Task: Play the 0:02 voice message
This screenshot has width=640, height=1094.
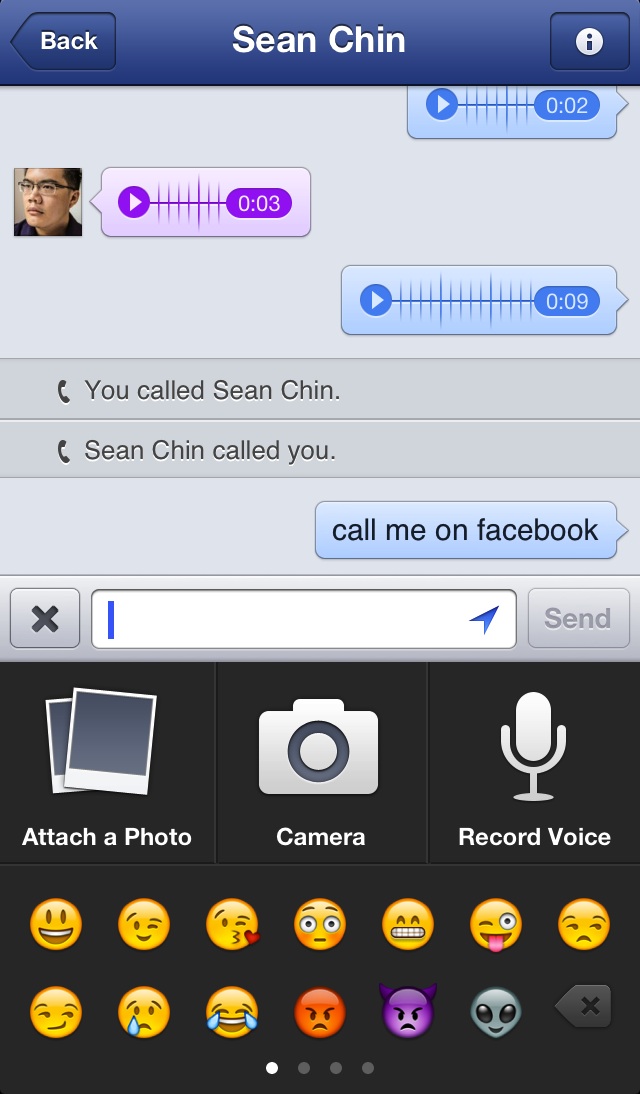Action: (442, 104)
